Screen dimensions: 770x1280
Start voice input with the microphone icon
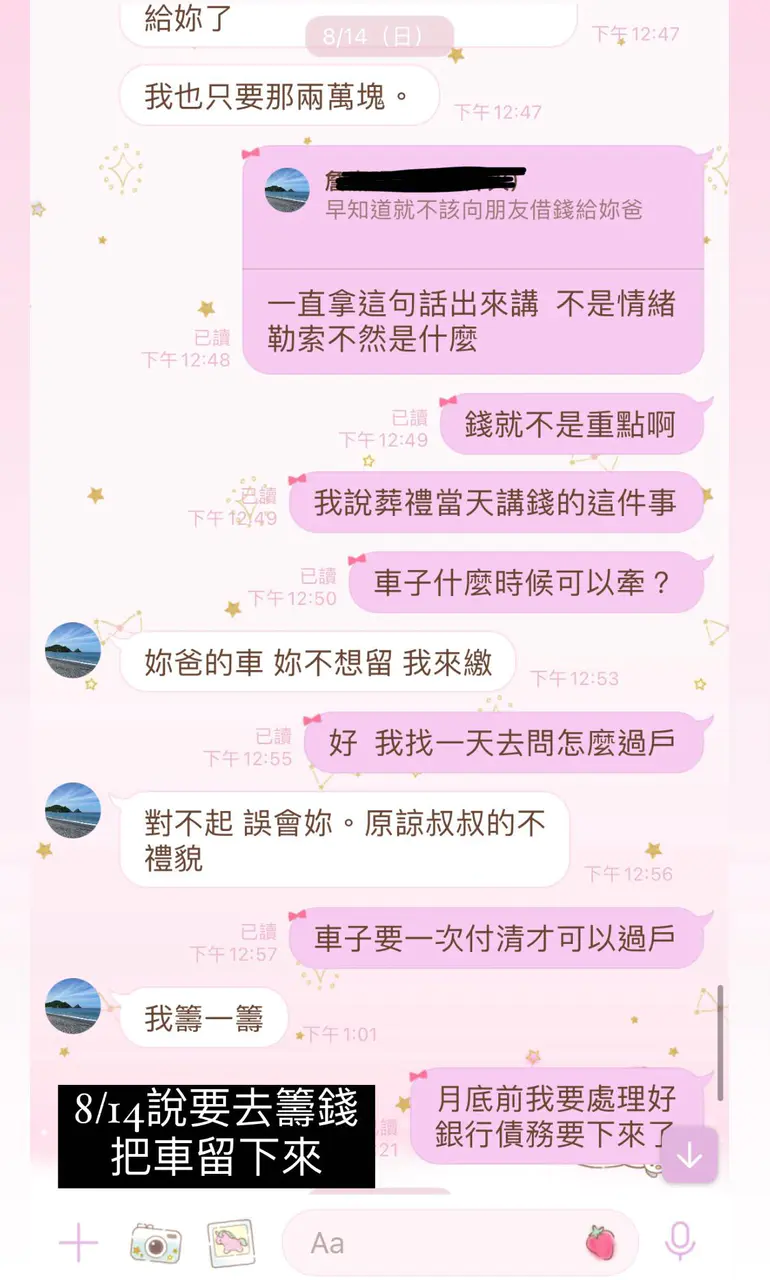pyautogui.click(x=680, y=1242)
